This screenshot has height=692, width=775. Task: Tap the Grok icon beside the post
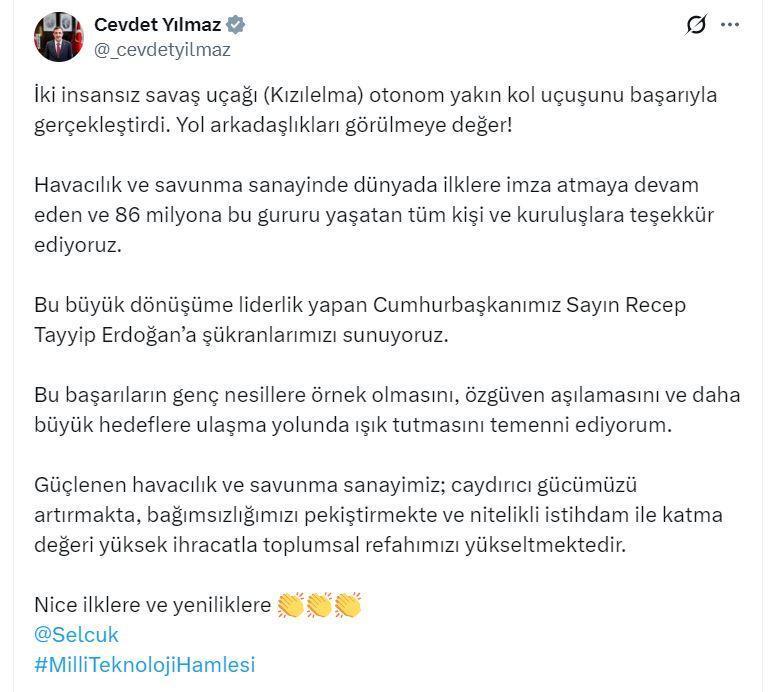(x=696, y=25)
